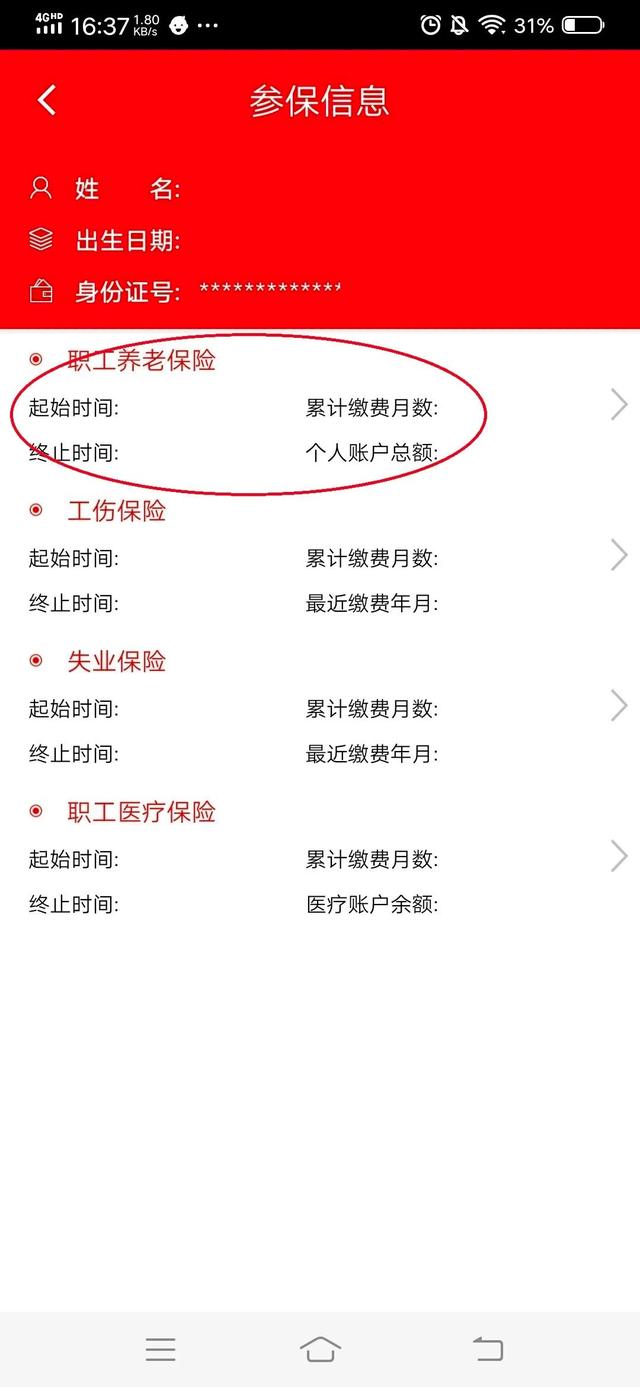
Task: Go back from 参保信息 page
Action: click(x=46, y=100)
